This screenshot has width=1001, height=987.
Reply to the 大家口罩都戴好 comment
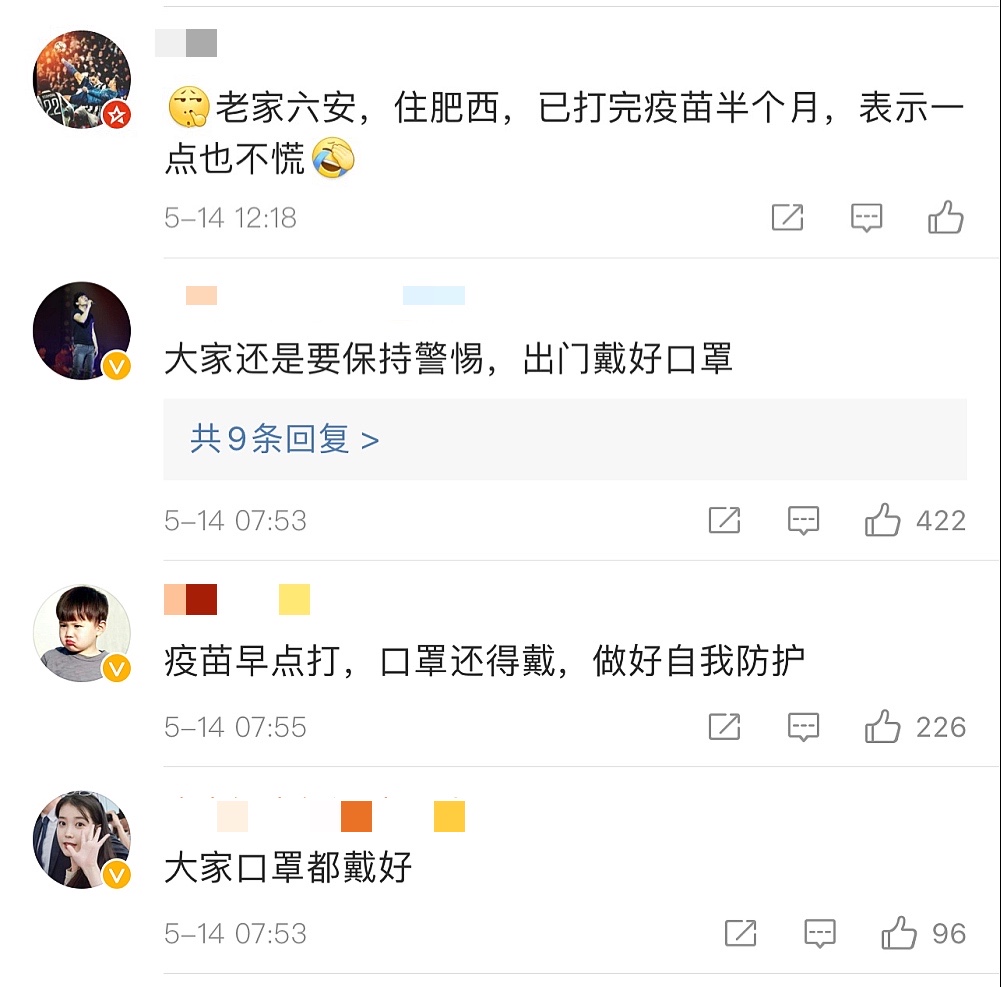point(819,934)
